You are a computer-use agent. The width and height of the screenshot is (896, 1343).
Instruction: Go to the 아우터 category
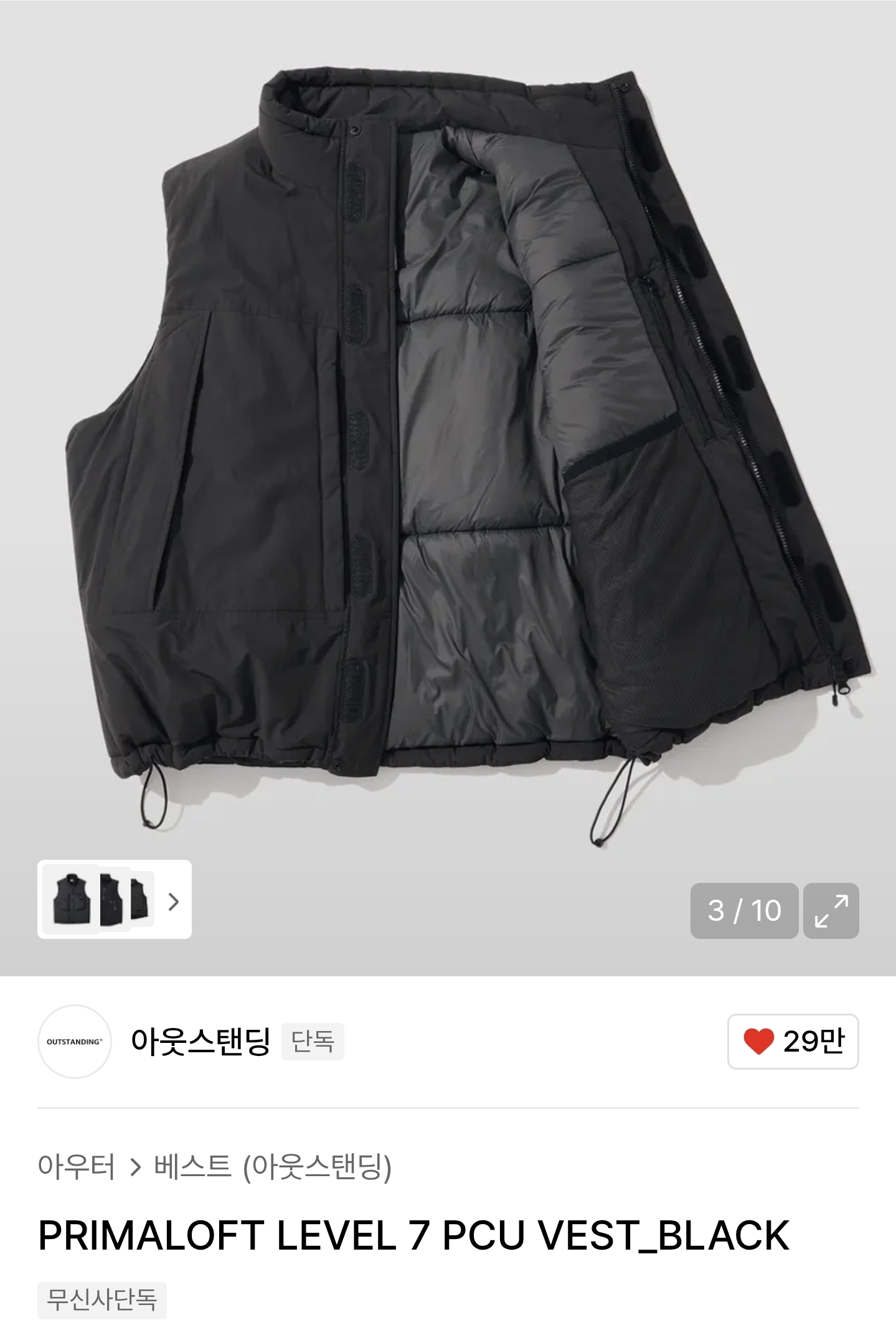(x=76, y=1166)
